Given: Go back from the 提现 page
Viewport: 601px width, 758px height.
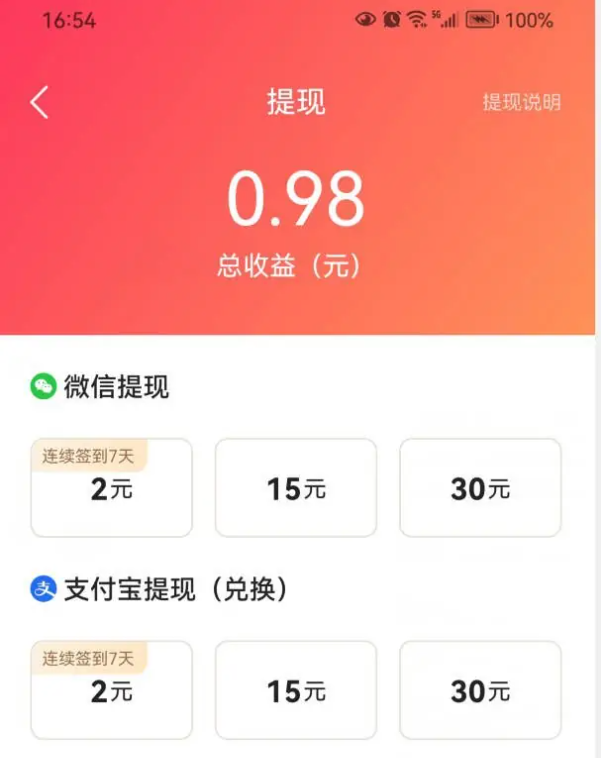Looking at the screenshot, I should coord(39,102).
